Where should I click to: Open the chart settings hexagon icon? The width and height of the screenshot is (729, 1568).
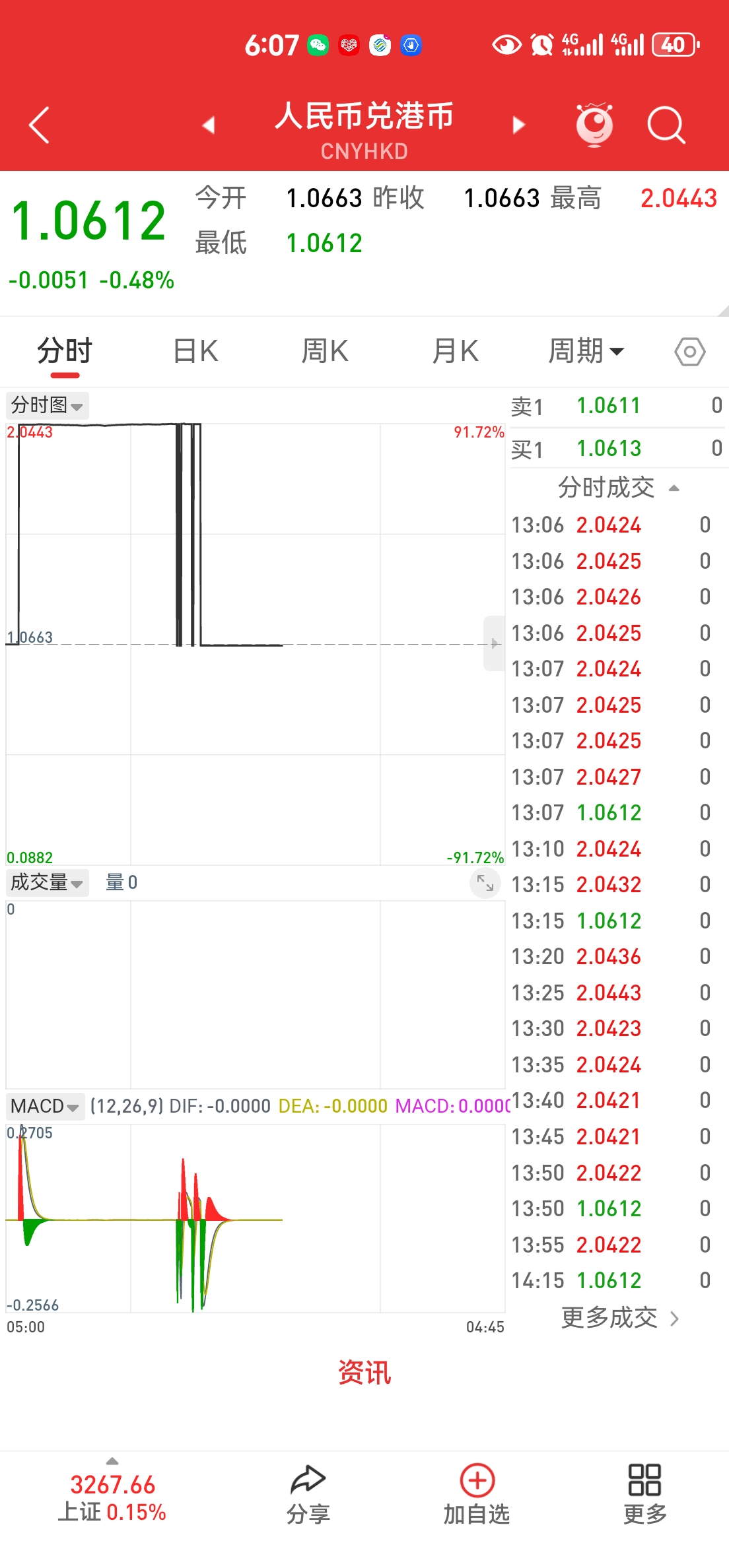[x=690, y=352]
